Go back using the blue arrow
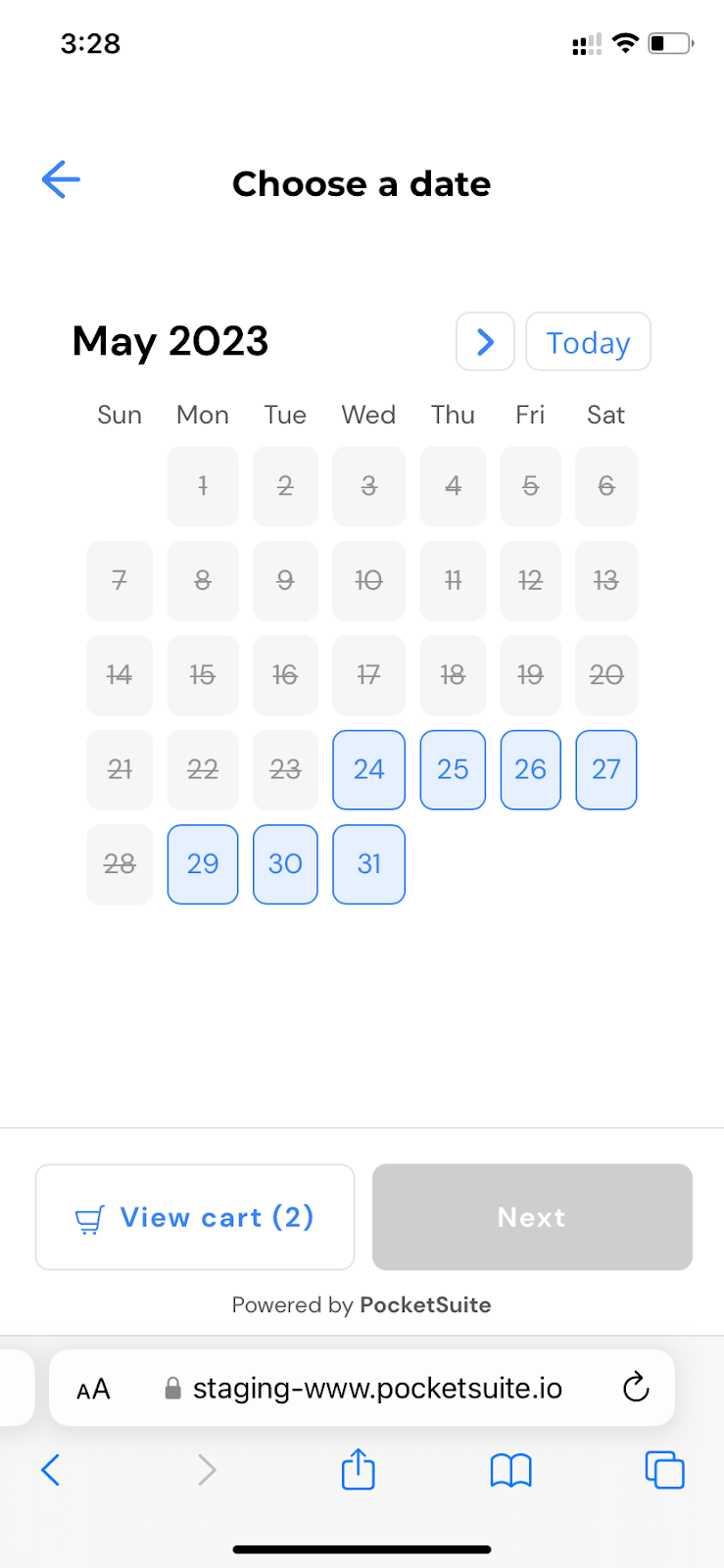 [x=61, y=180]
